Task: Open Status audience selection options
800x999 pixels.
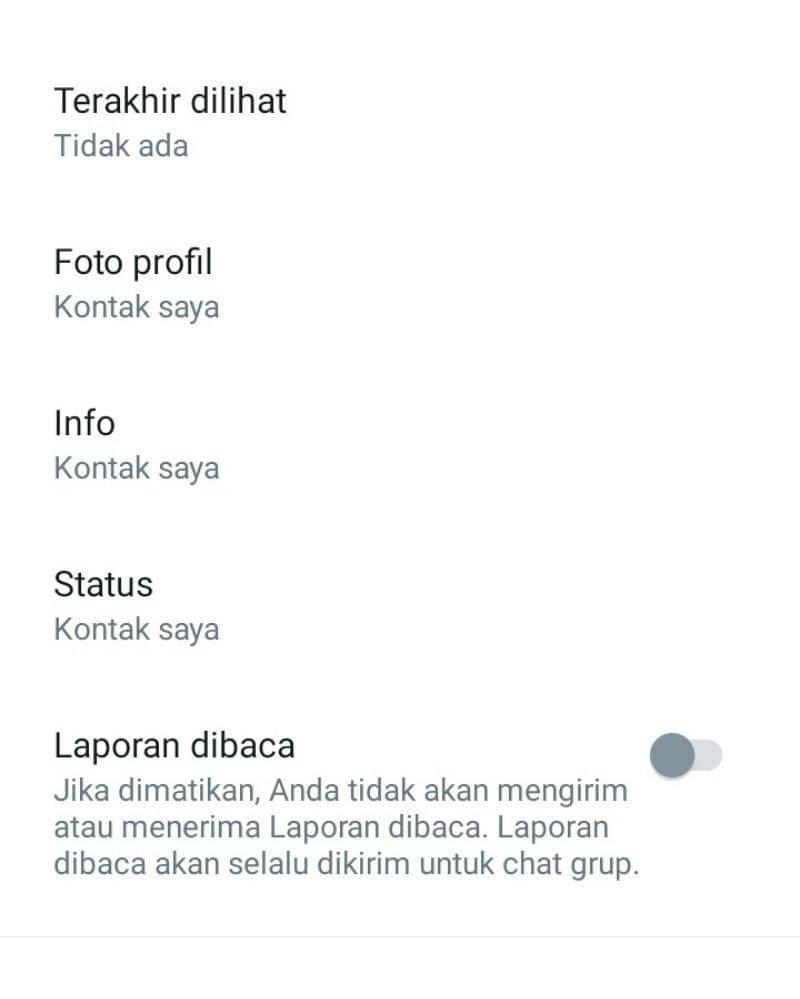Action: click(103, 584)
